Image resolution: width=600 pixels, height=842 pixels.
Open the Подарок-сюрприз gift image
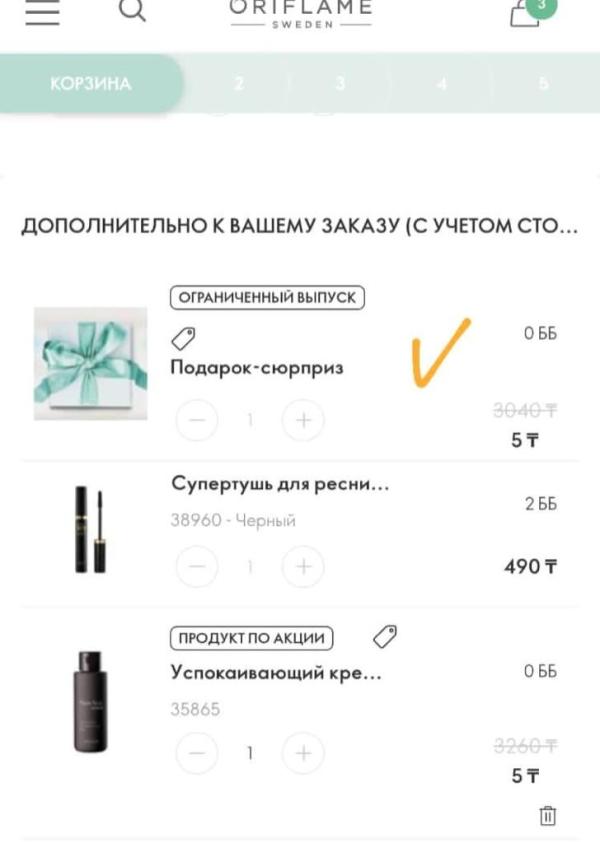tap(90, 362)
